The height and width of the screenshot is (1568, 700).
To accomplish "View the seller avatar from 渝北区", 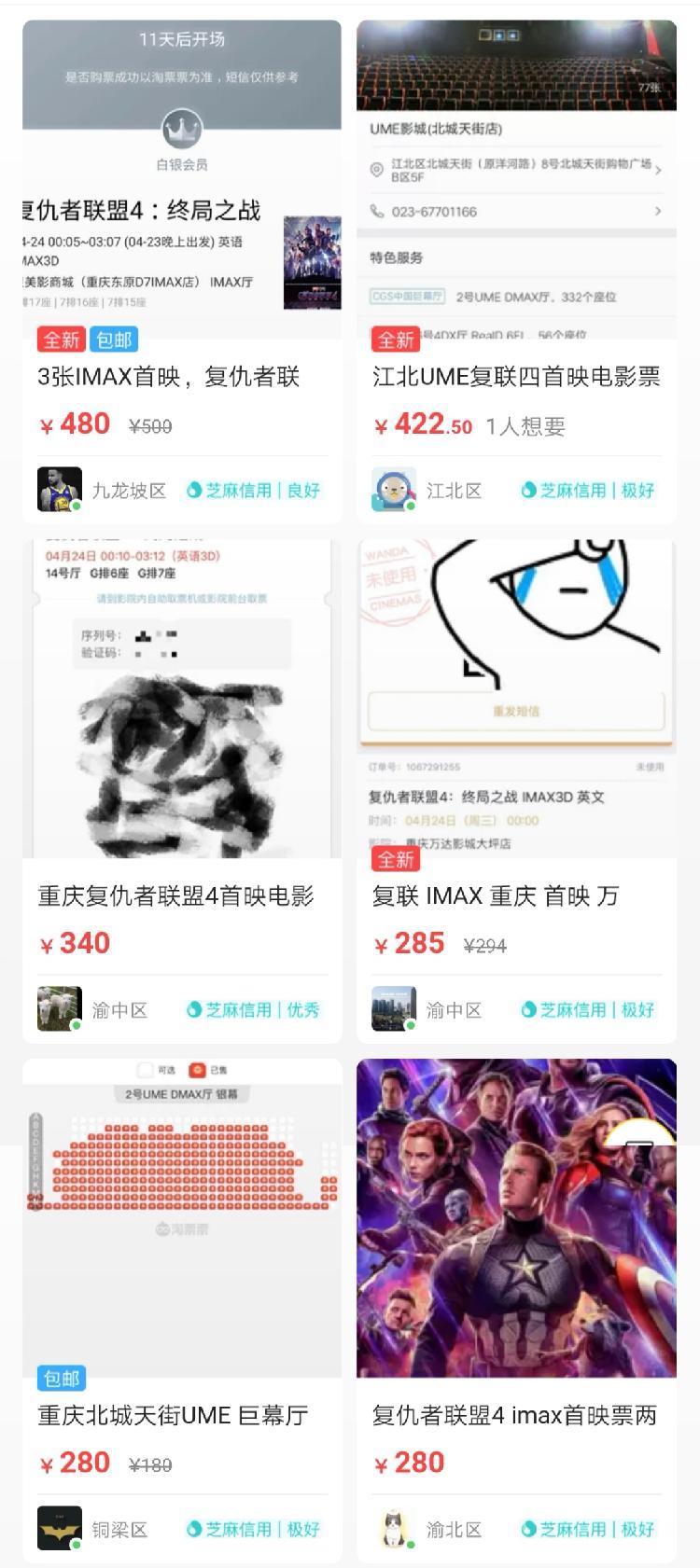I will (394, 1529).
